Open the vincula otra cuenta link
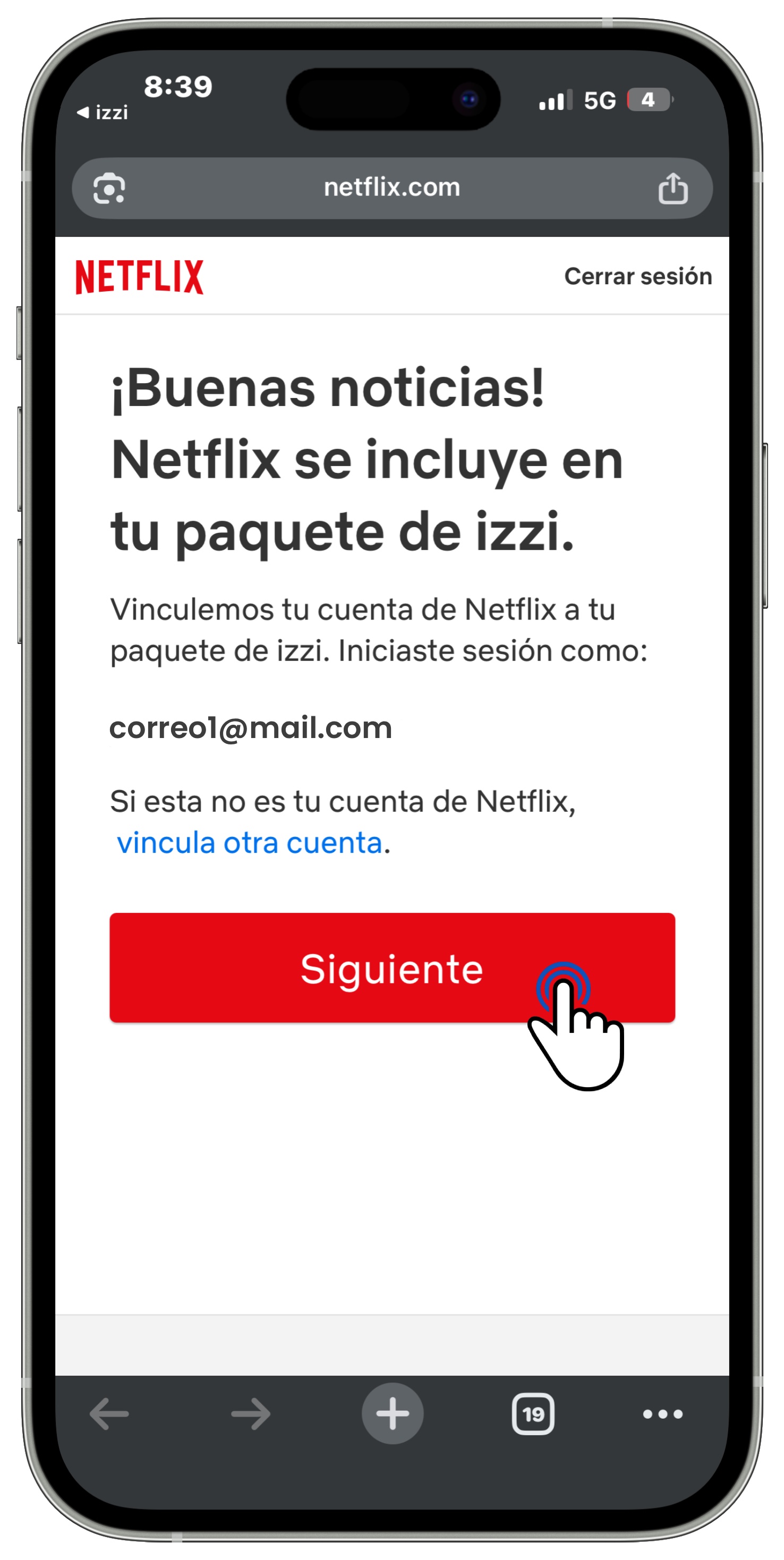 coord(250,842)
